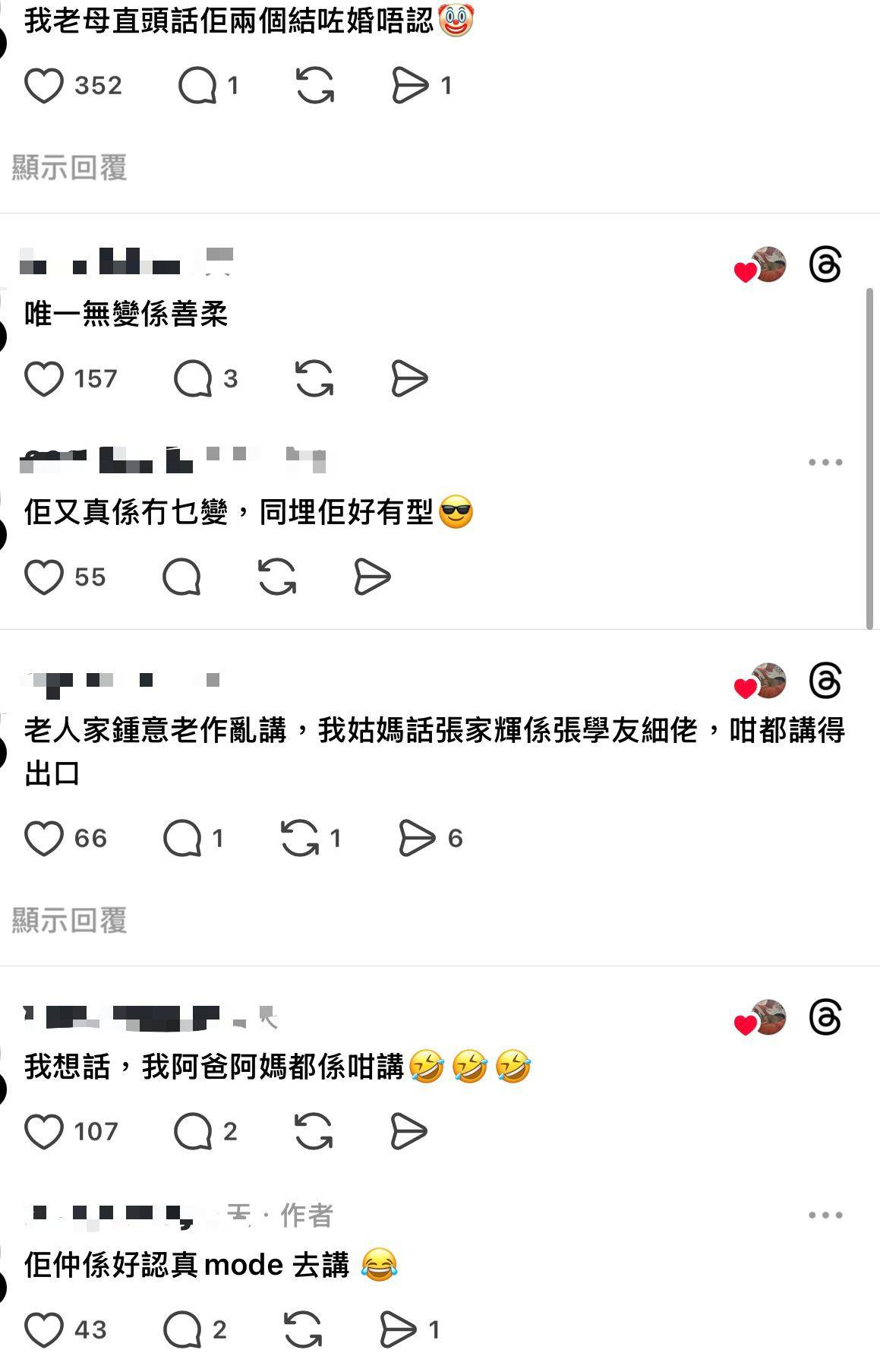The image size is (880, 1372).
Task: Comment on the author's 認真mode reply
Action: (x=182, y=1330)
